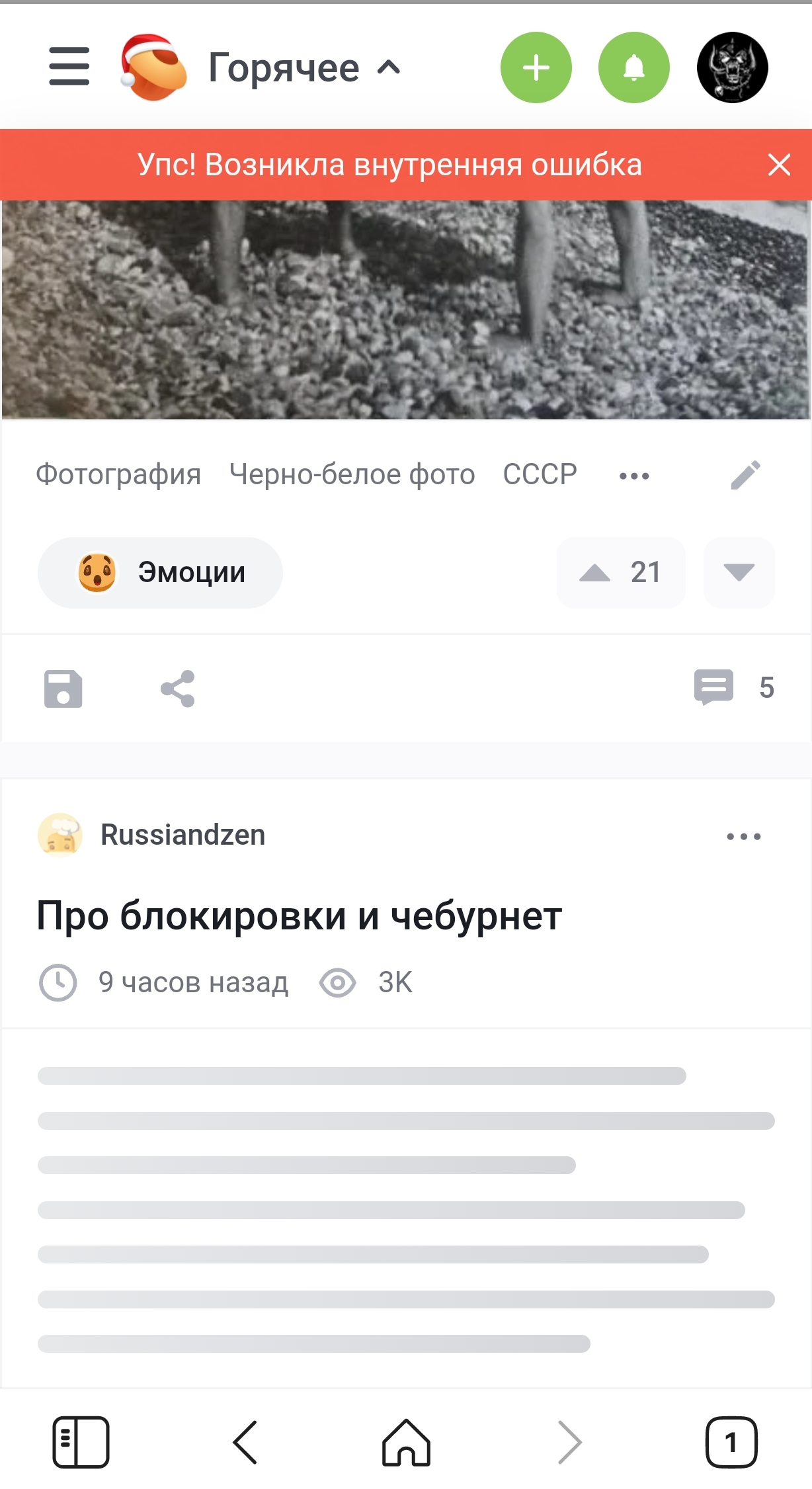Dismiss the internal error banner
The width and height of the screenshot is (812, 1489).
pyautogui.click(x=779, y=165)
